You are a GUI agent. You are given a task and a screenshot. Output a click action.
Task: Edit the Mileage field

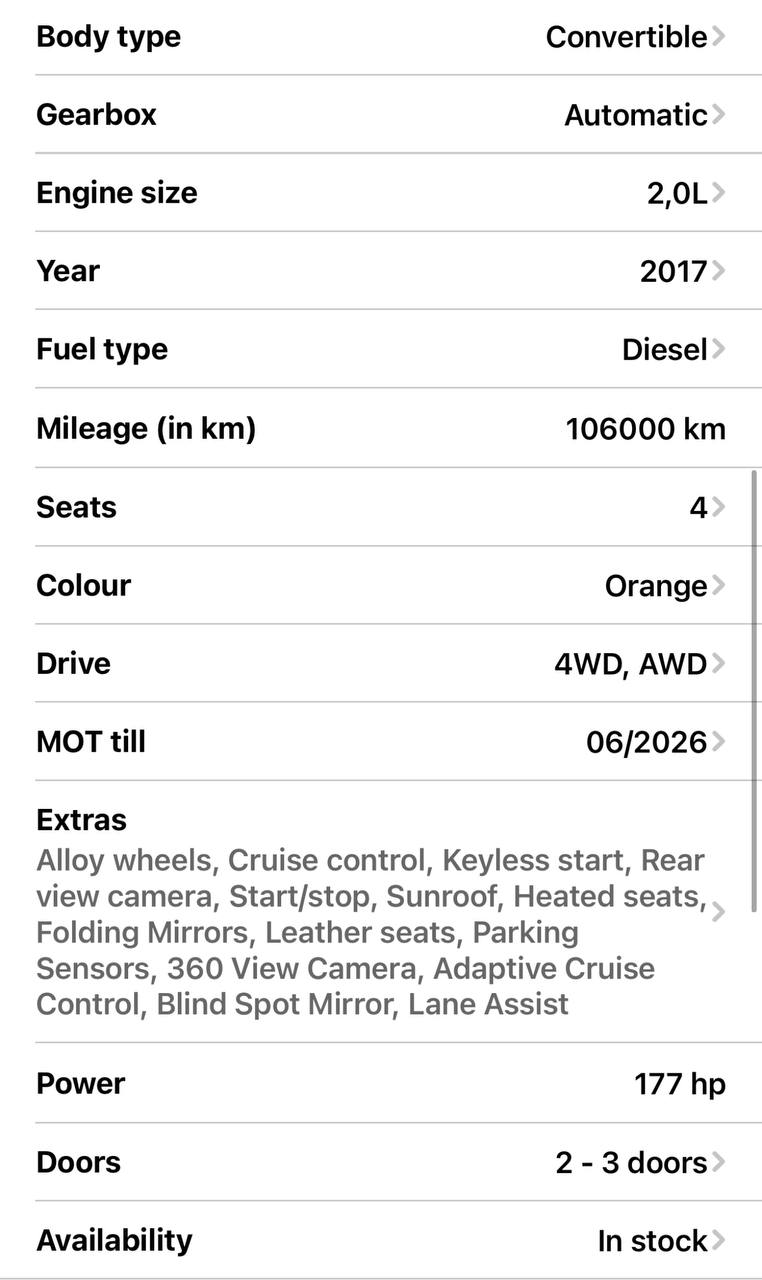click(x=381, y=428)
